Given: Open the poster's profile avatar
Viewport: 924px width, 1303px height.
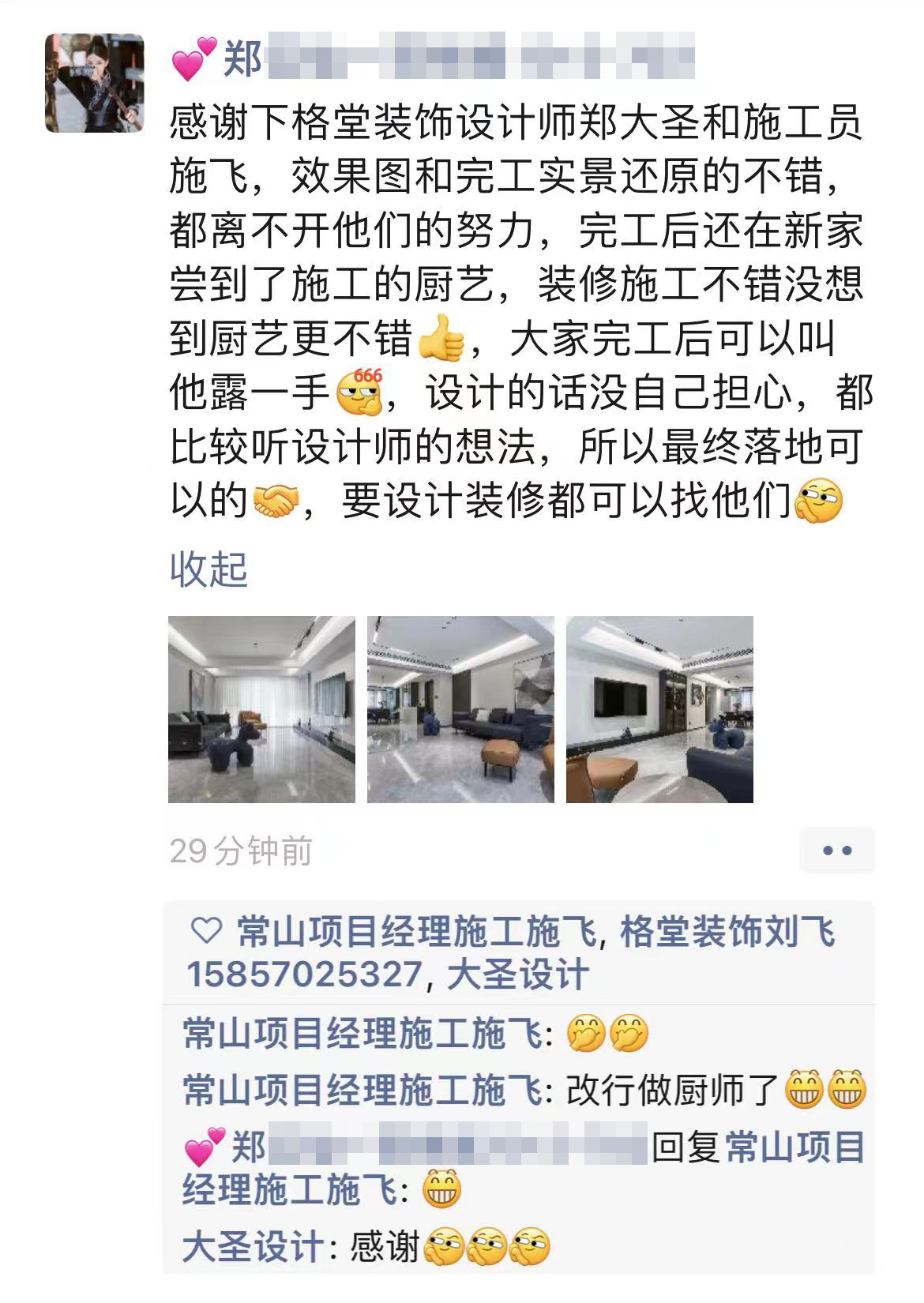Looking at the screenshot, I should pos(95,82).
